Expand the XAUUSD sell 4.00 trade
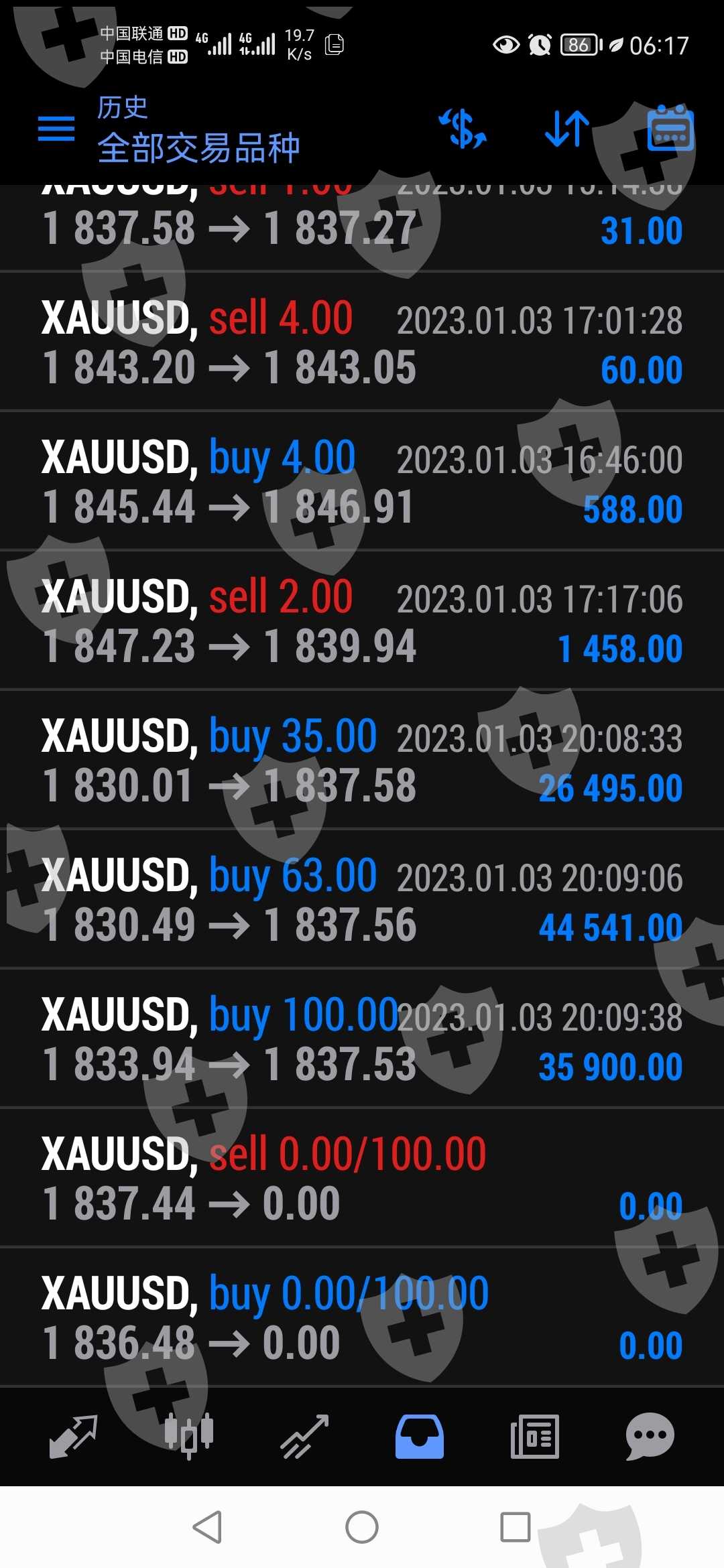Screen dimensions: 724x1568 (362, 342)
